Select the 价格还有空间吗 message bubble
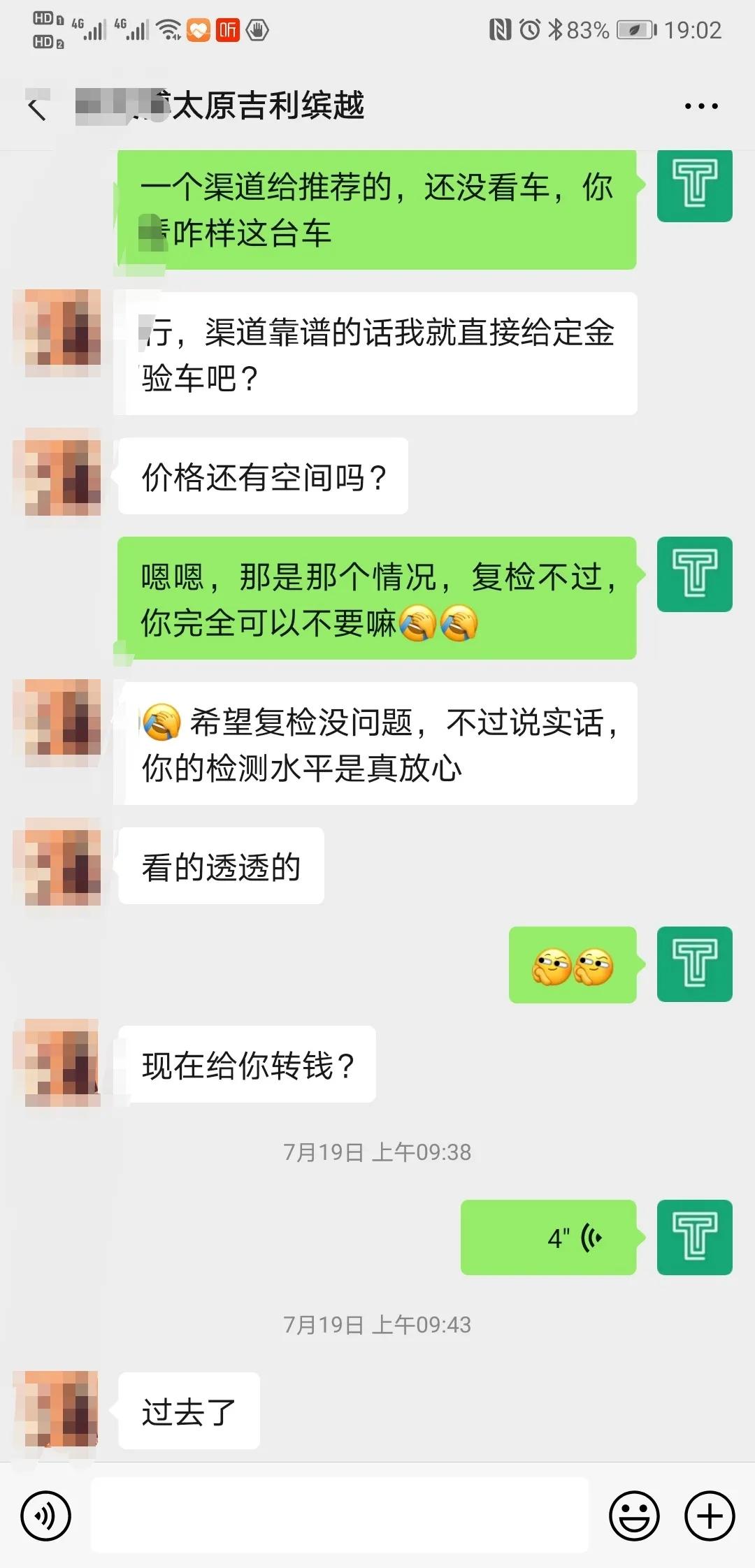The height and width of the screenshot is (1568, 755). coord(262,475)
